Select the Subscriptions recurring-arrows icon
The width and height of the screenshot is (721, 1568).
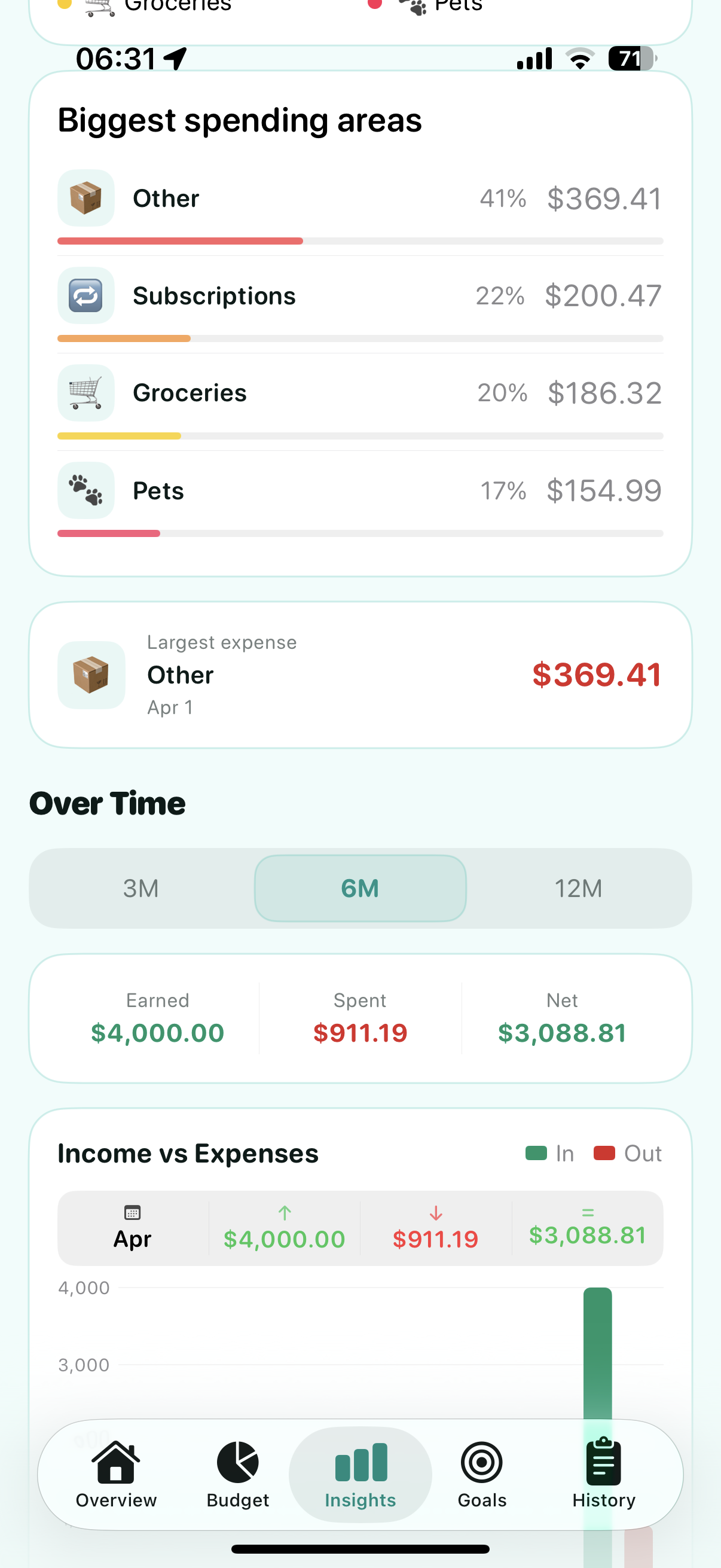pyautogui.click(x=85, y=296)
